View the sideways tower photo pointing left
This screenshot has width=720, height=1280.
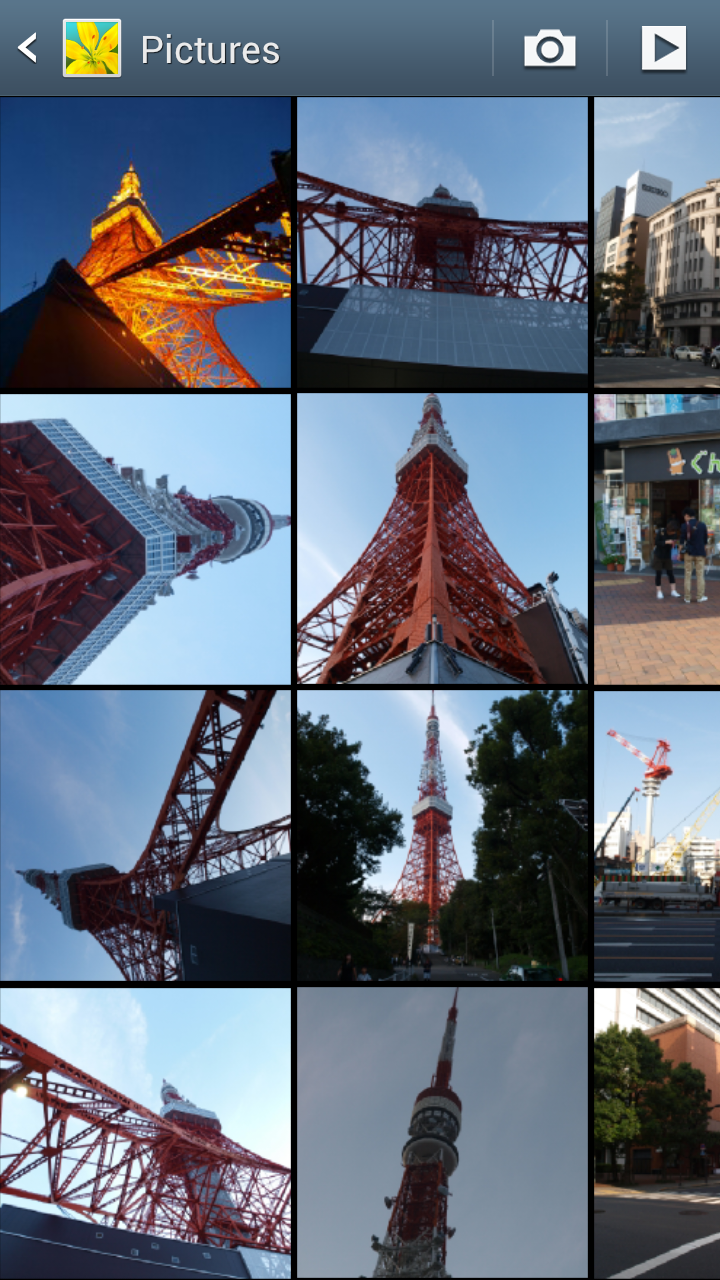[x=145, y=835]
